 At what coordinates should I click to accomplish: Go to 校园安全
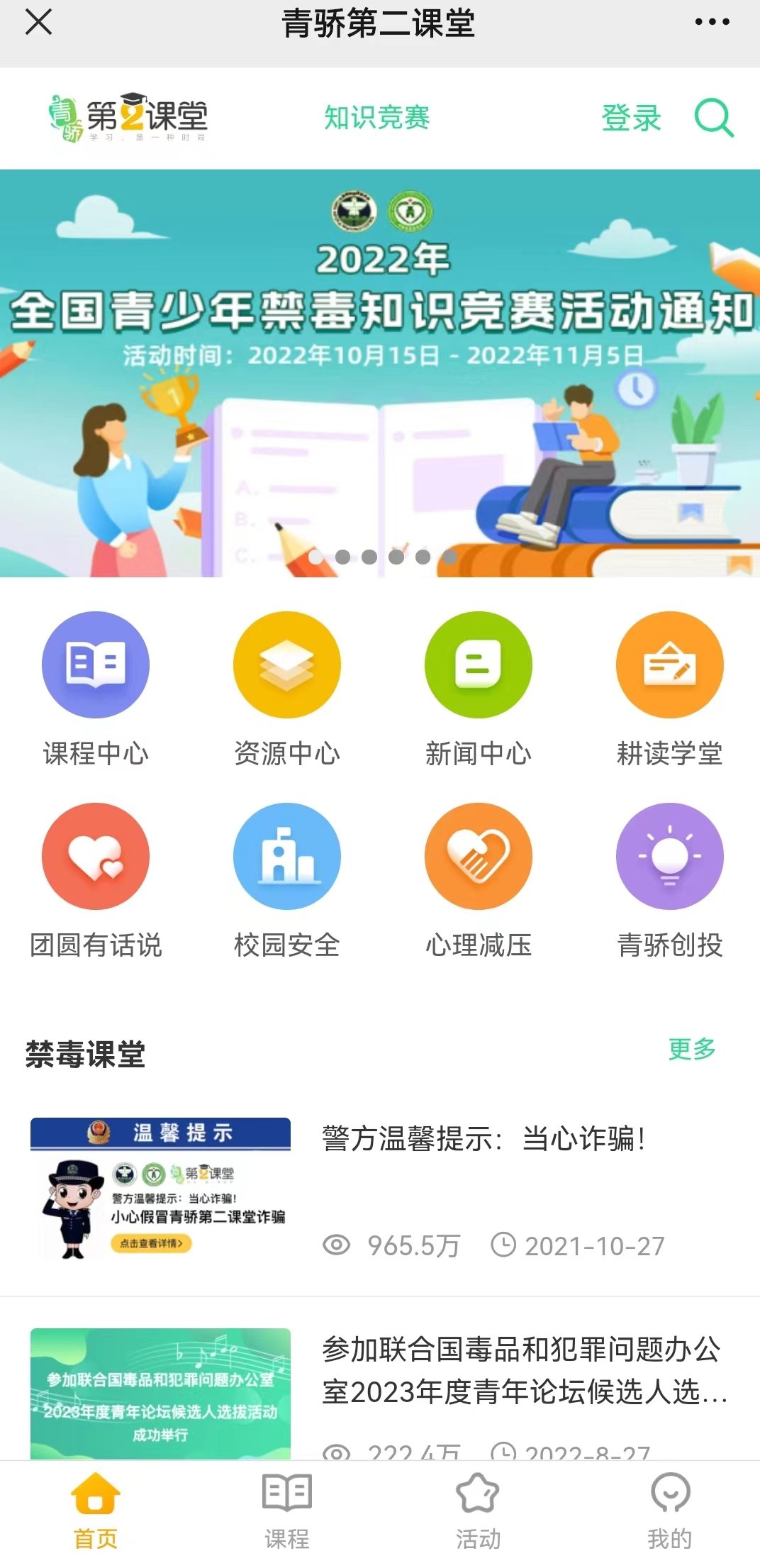pos(287,880)
